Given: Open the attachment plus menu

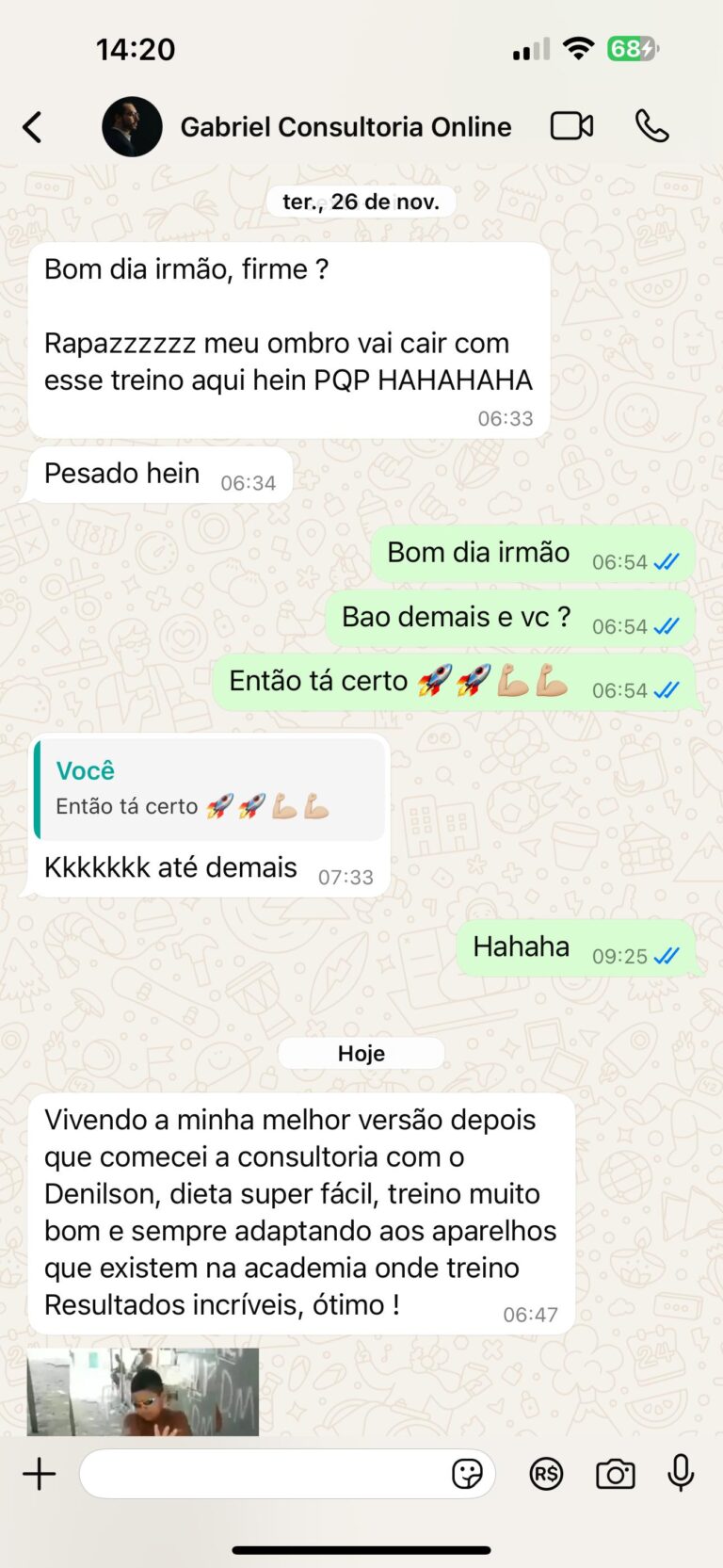Looking at the screenshot, I should 40,1474.
